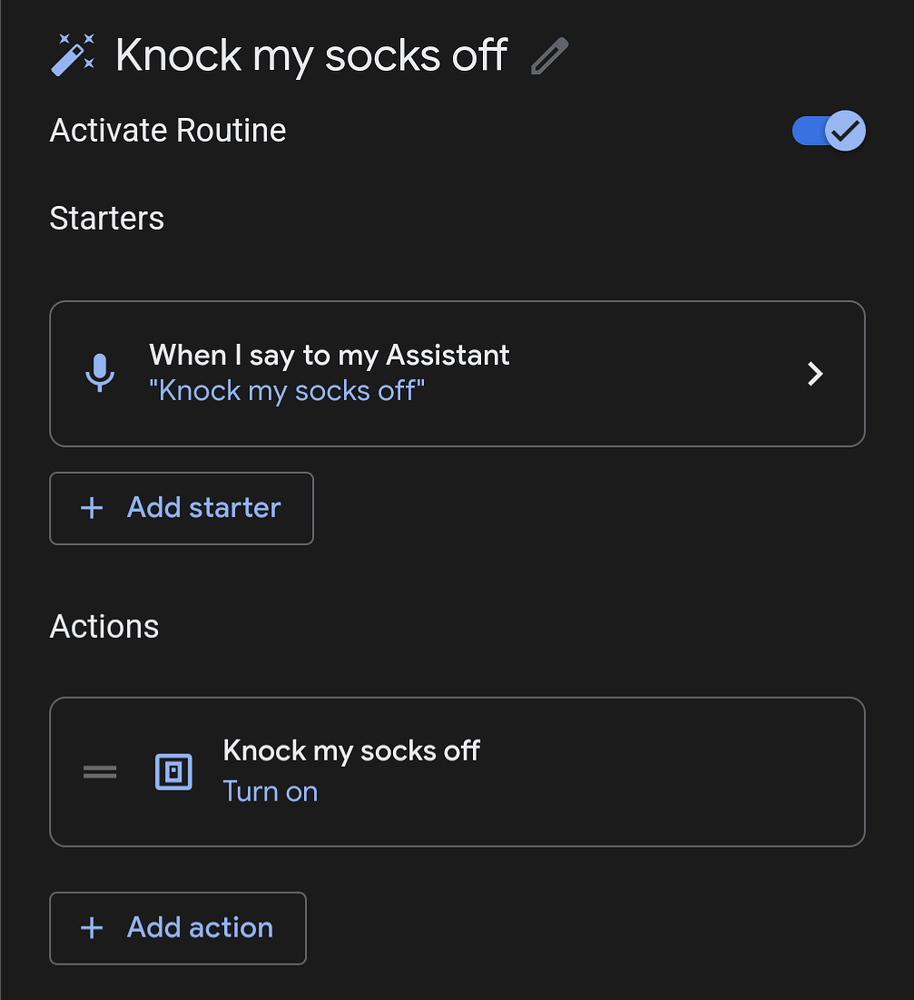Click the drag handle beside the action
Screen dimensions: 914x1000
(99, 772)
